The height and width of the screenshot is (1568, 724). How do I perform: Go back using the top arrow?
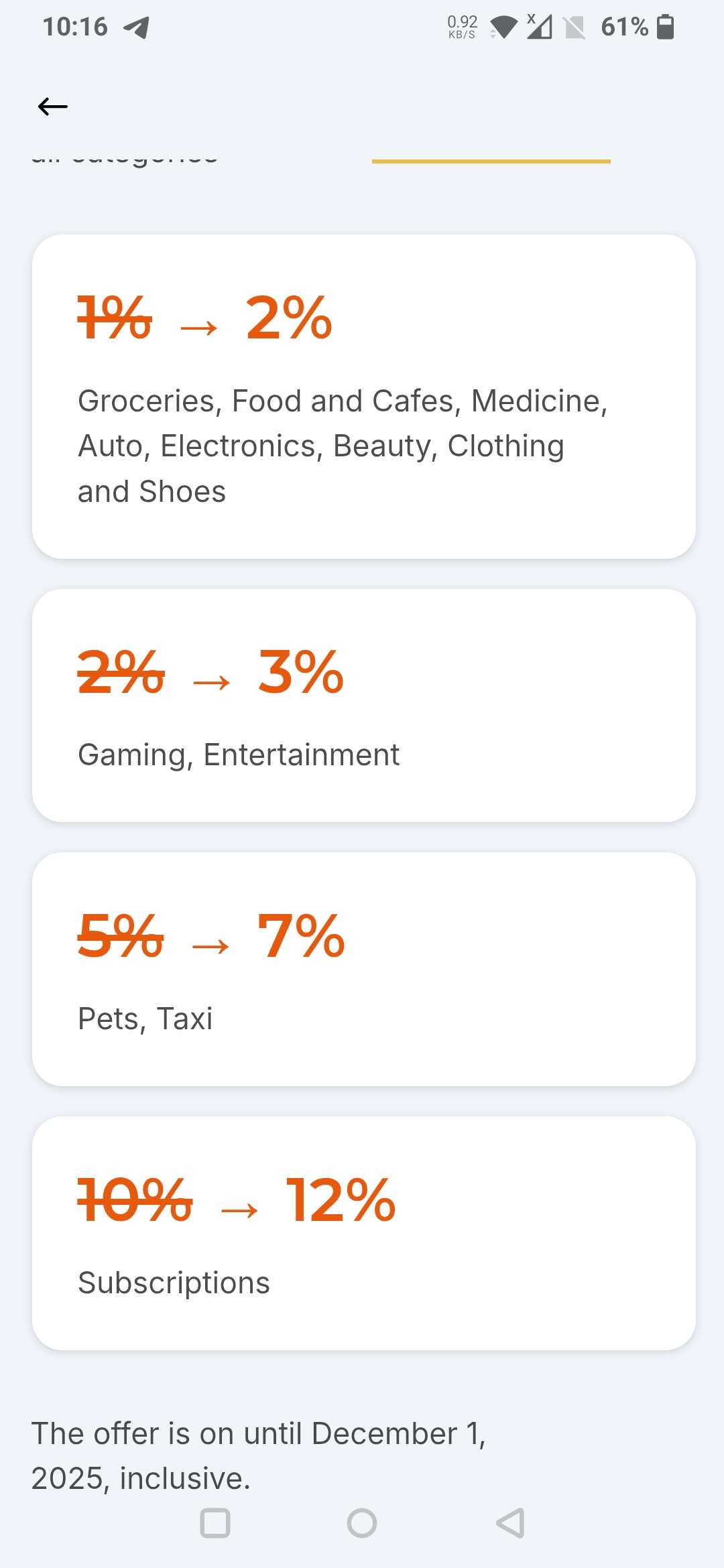coord(53,107)
